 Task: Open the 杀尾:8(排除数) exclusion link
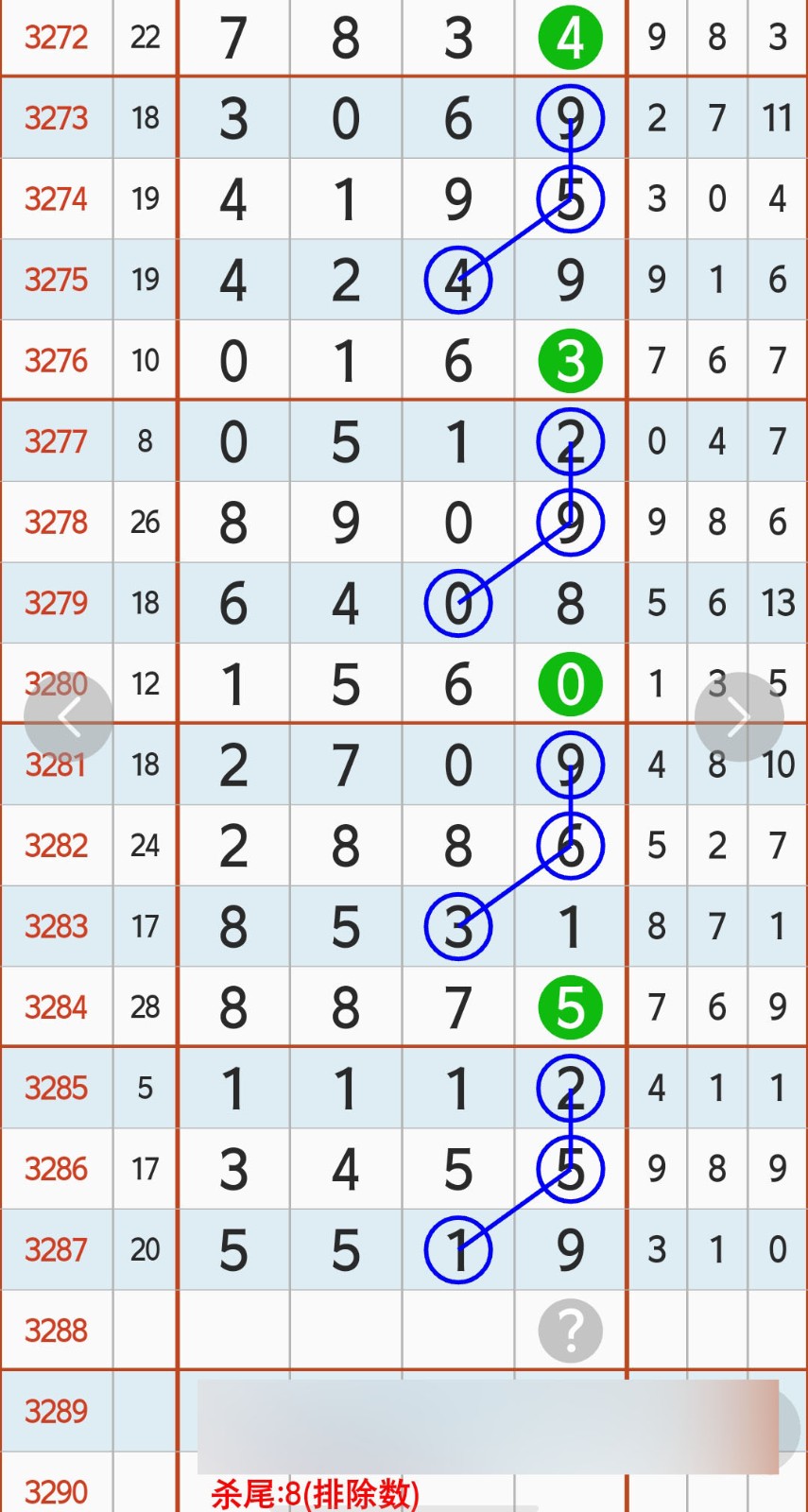click(317, 1490)
